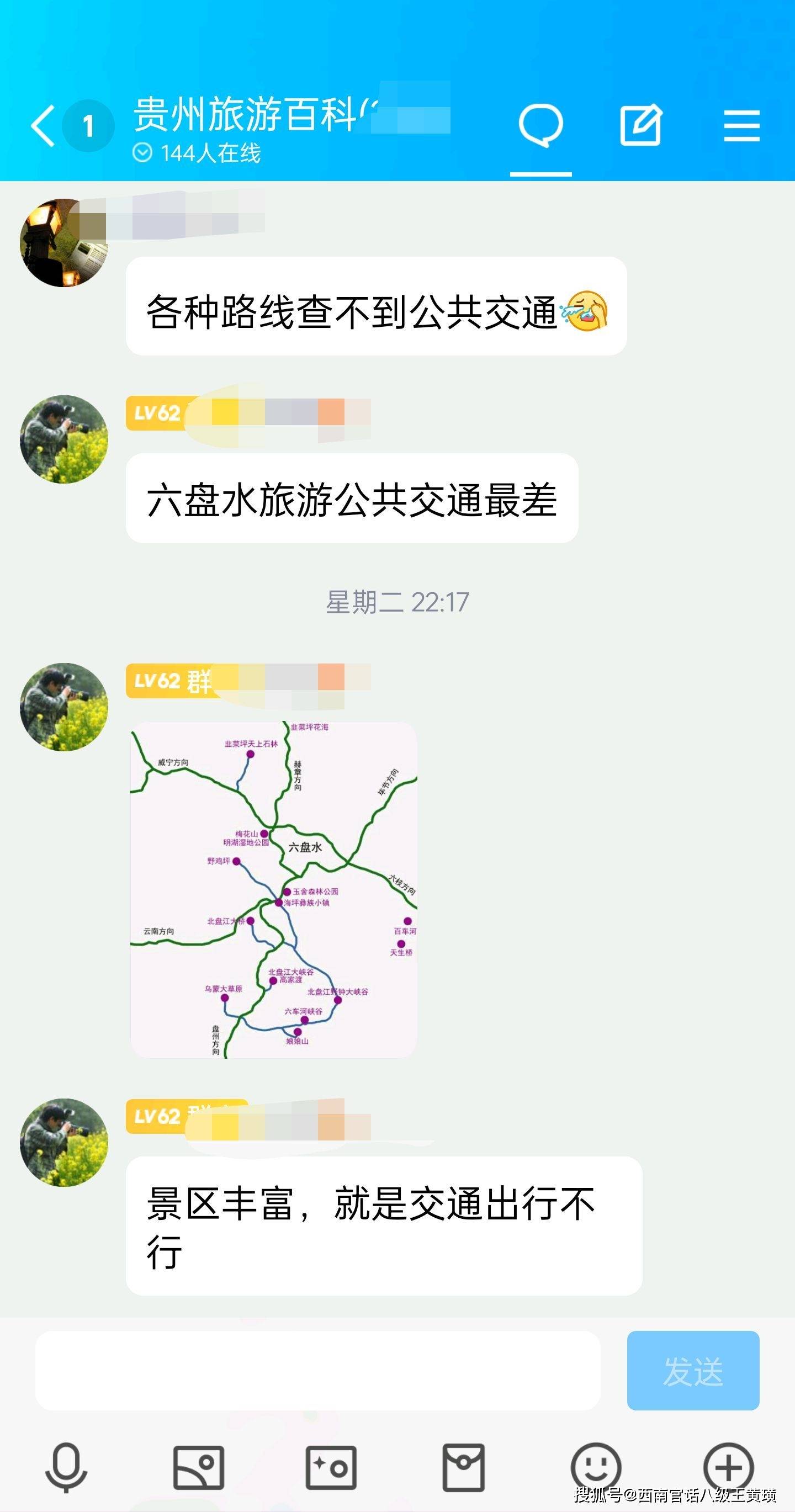Open the emoji panel
This screenshot has height=1512, width=795.
tap(595, 1467)
